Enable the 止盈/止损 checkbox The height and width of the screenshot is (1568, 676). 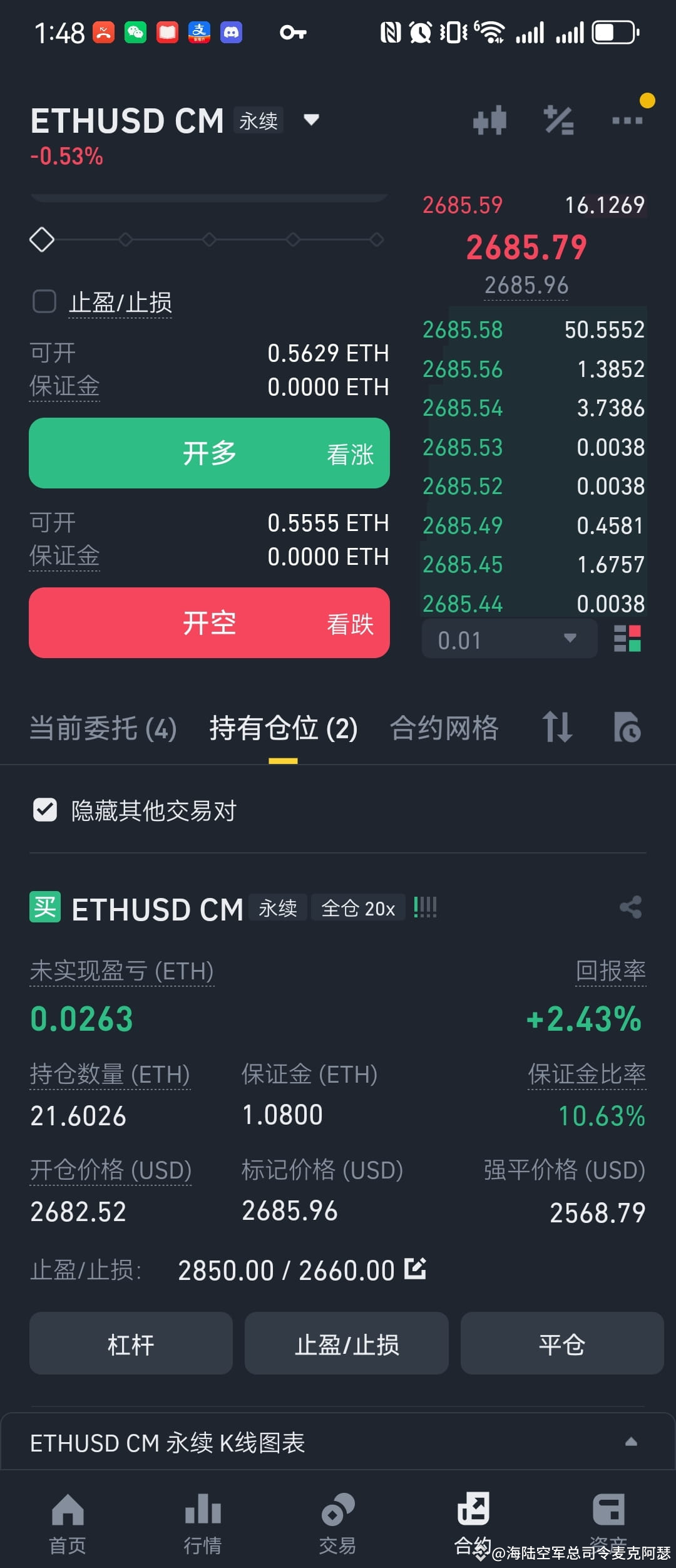pyautogui.click(x=44, y=302)
